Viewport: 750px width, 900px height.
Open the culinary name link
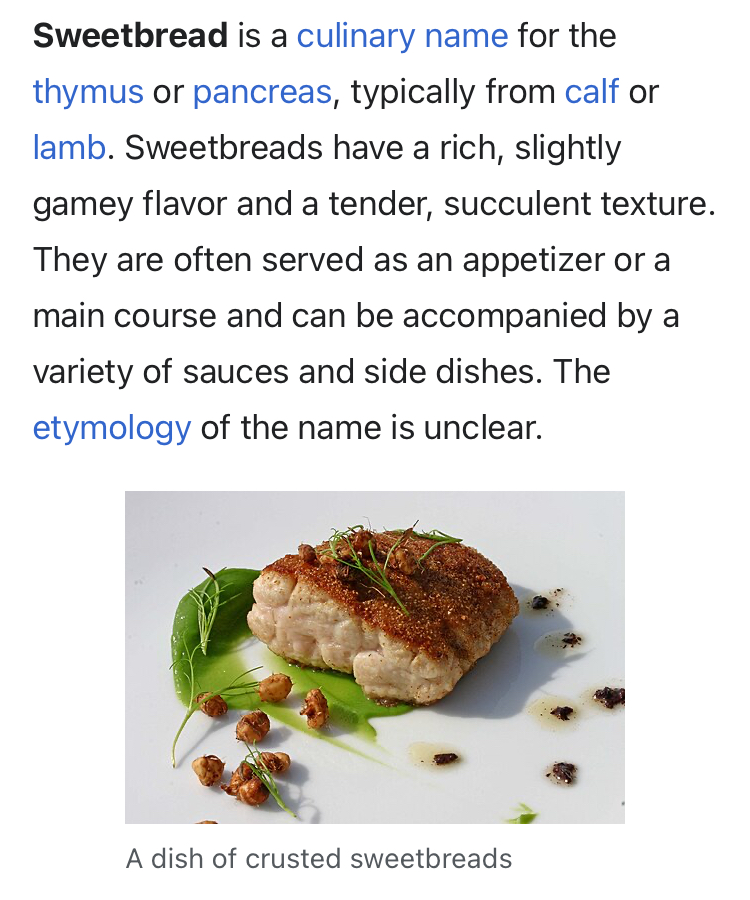click(x=402, y=37)
